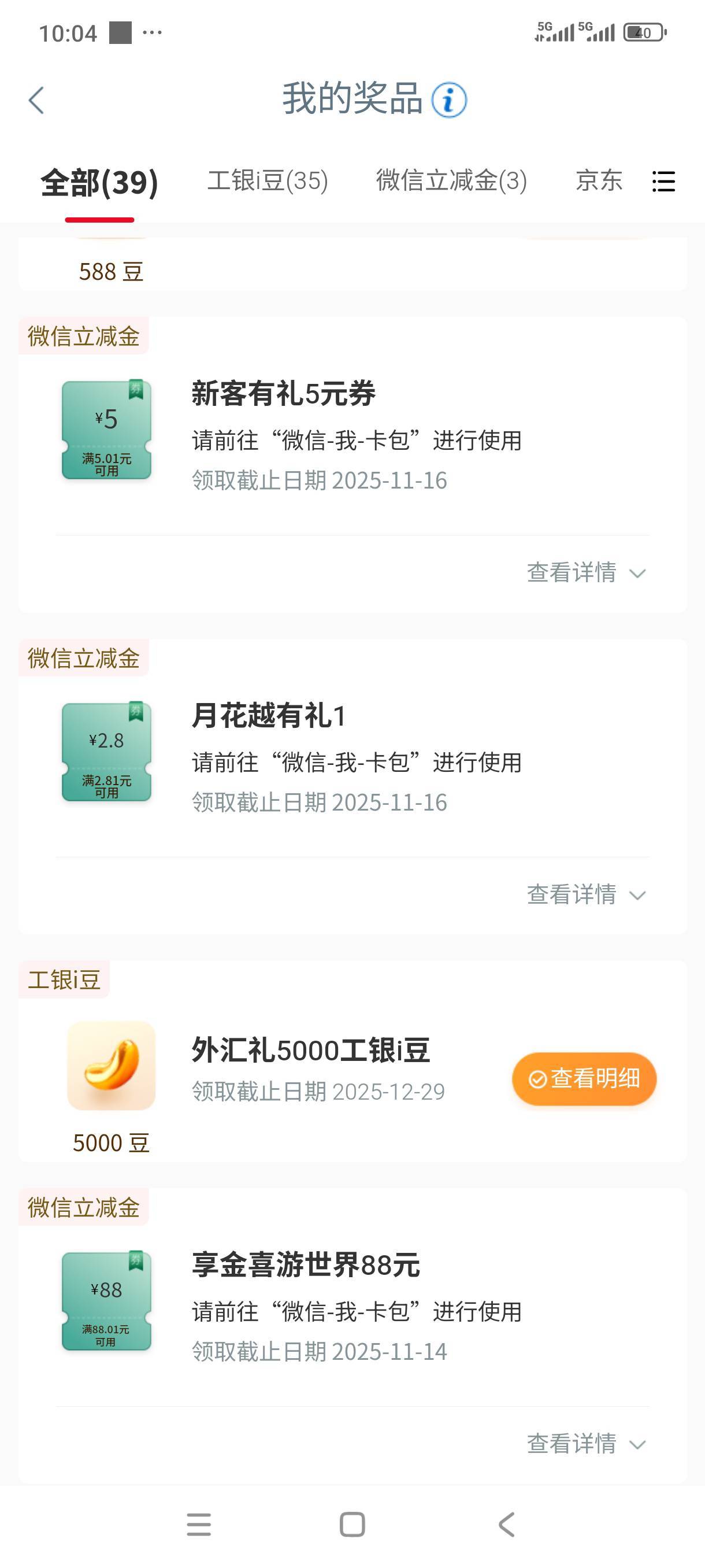The image size is (705, 1568).
Task: Open the category list menu icon
Action: point(663,182)
